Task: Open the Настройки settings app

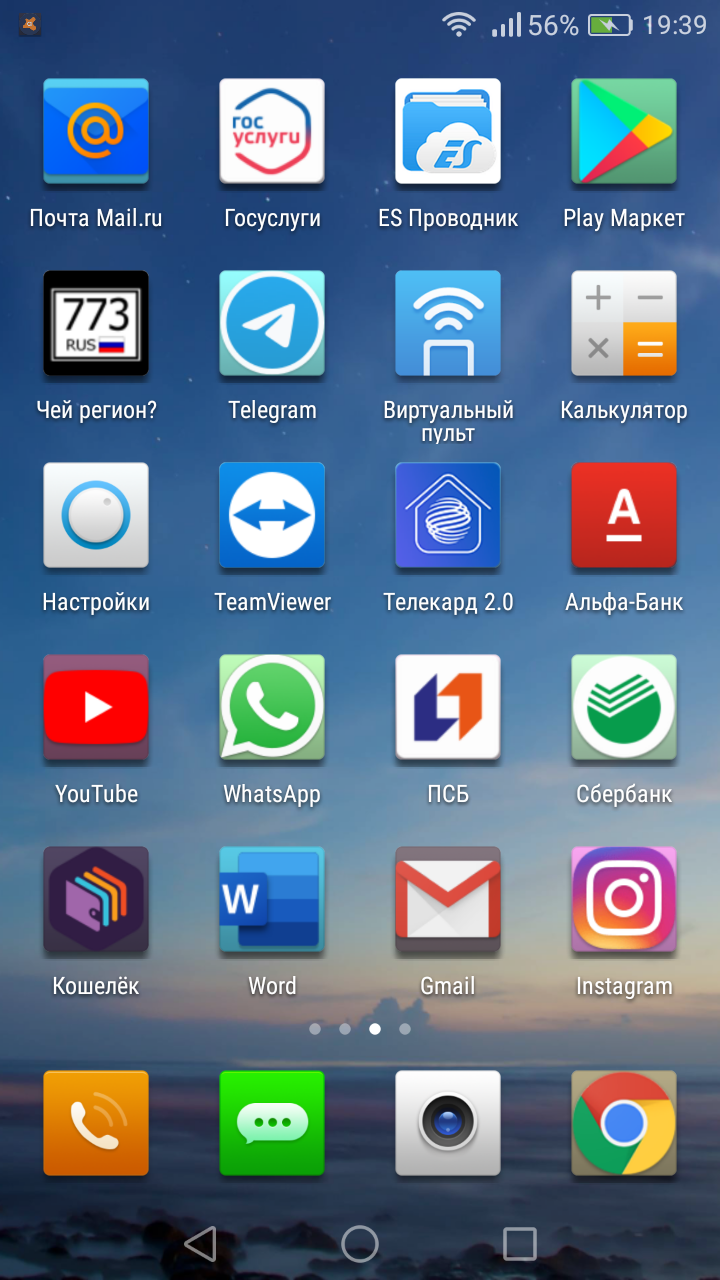Action: [96, 515]
